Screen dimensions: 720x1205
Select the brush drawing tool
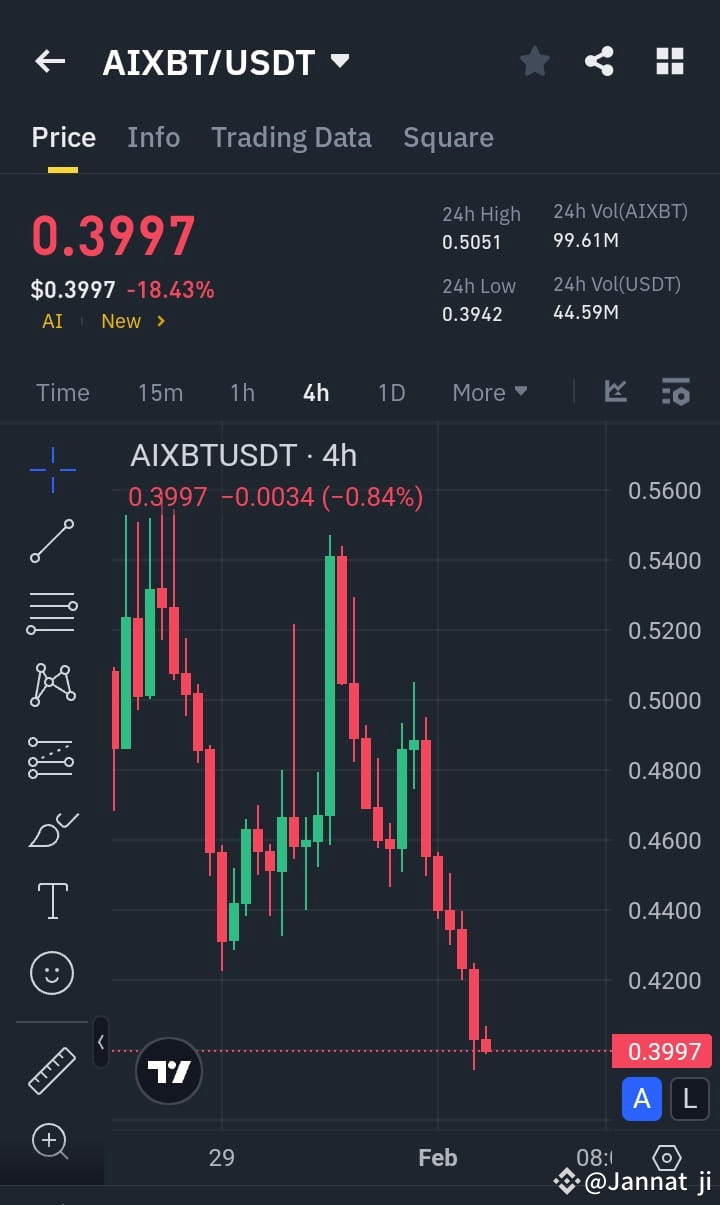(51, 828)
